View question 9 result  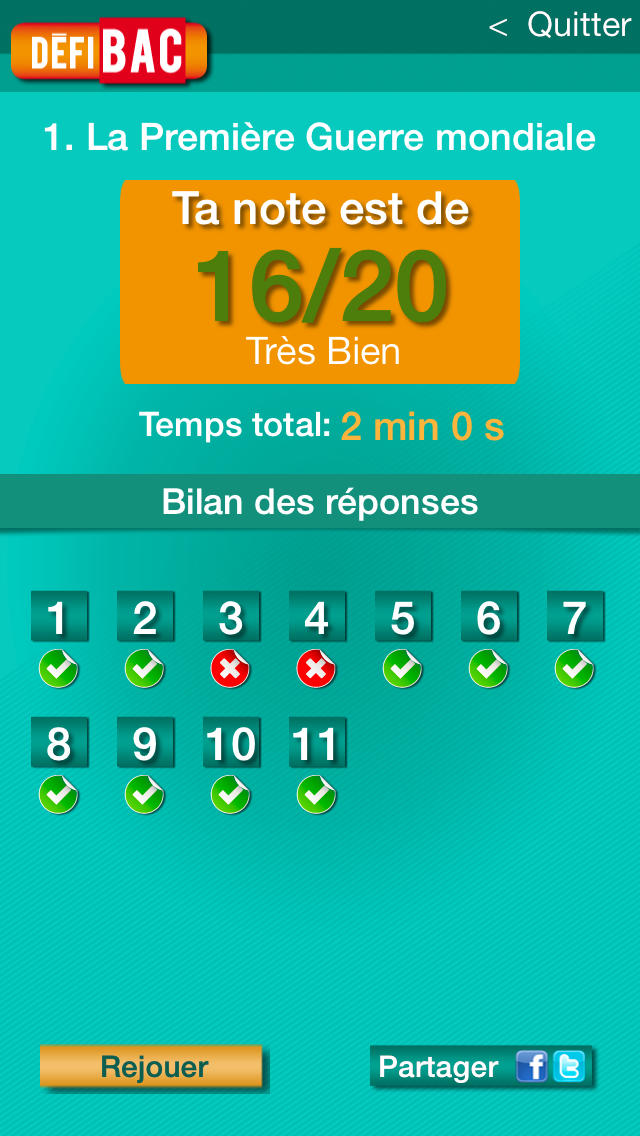pyautogui.click(x=146, y=742)
